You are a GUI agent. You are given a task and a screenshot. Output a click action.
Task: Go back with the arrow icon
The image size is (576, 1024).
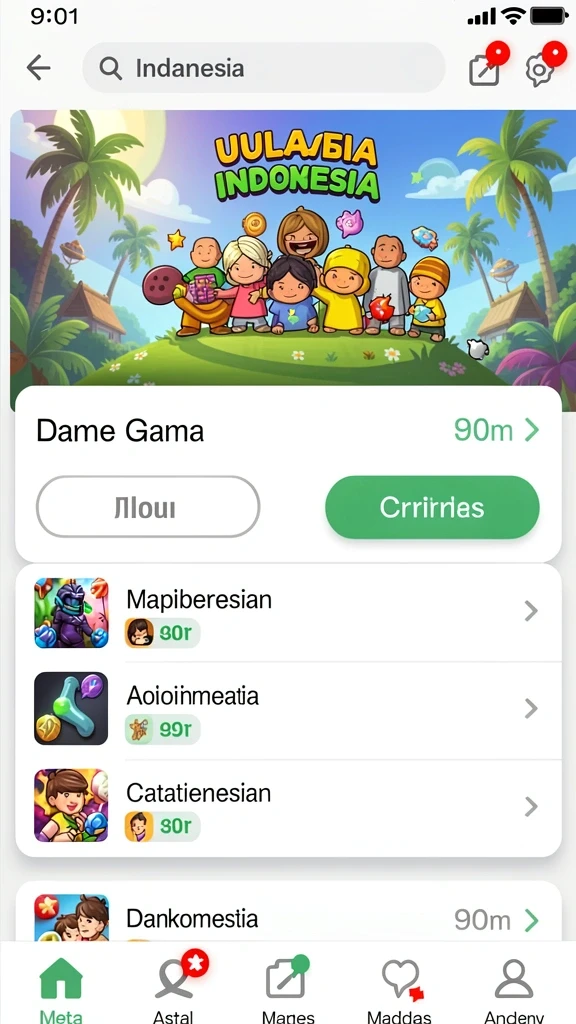39,68
